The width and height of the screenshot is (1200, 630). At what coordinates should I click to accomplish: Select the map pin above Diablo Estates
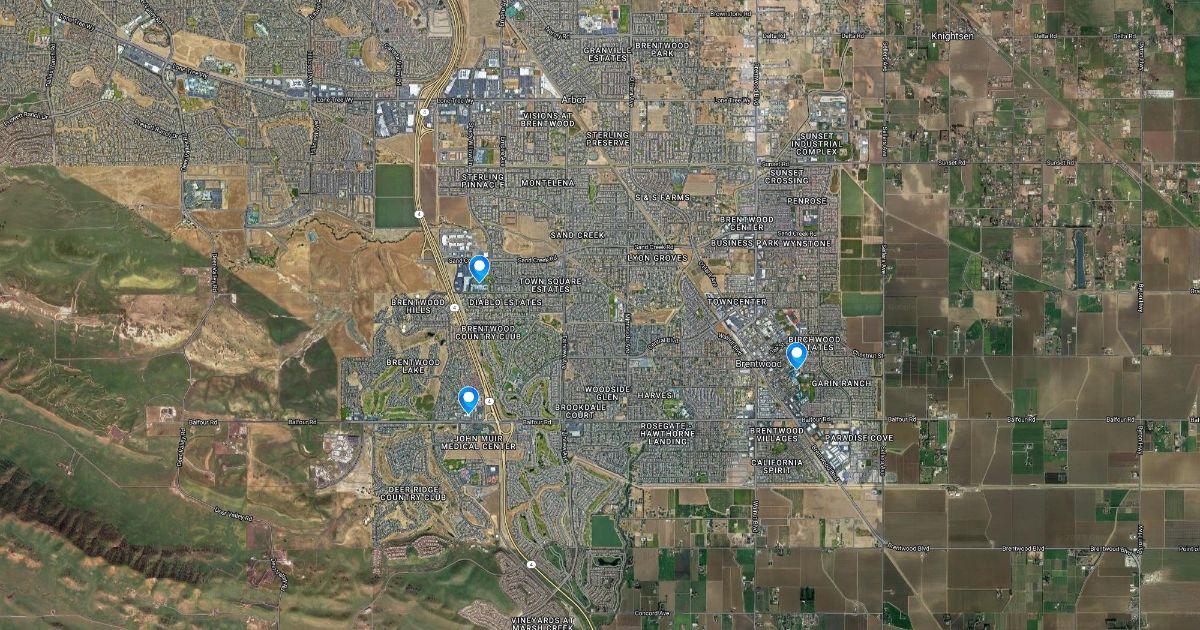pyautogui.click(x=479, y=268)
